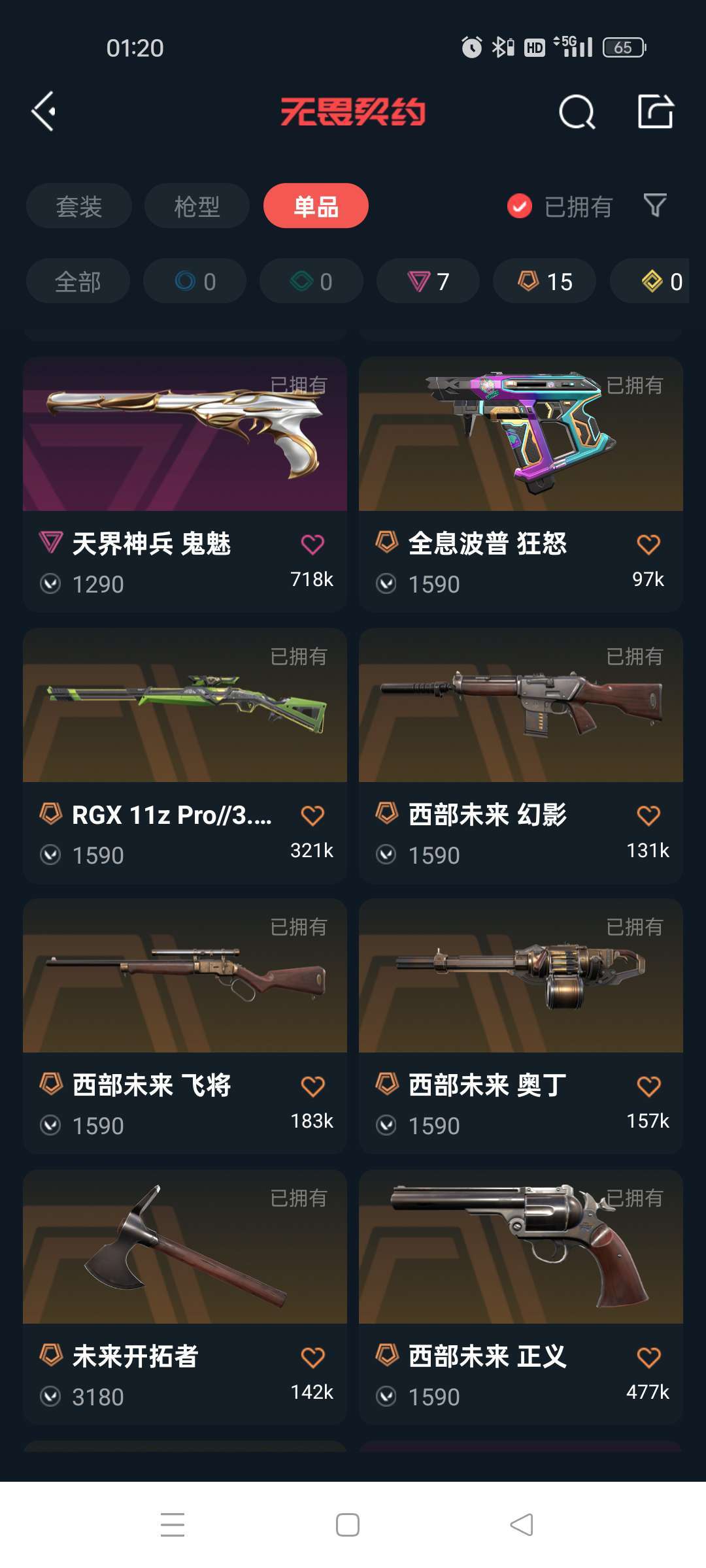This screenshot has width=706, height=1568.
Task: Open the 西部未来 奥丁 skin card
Action: click(521, 1026)
